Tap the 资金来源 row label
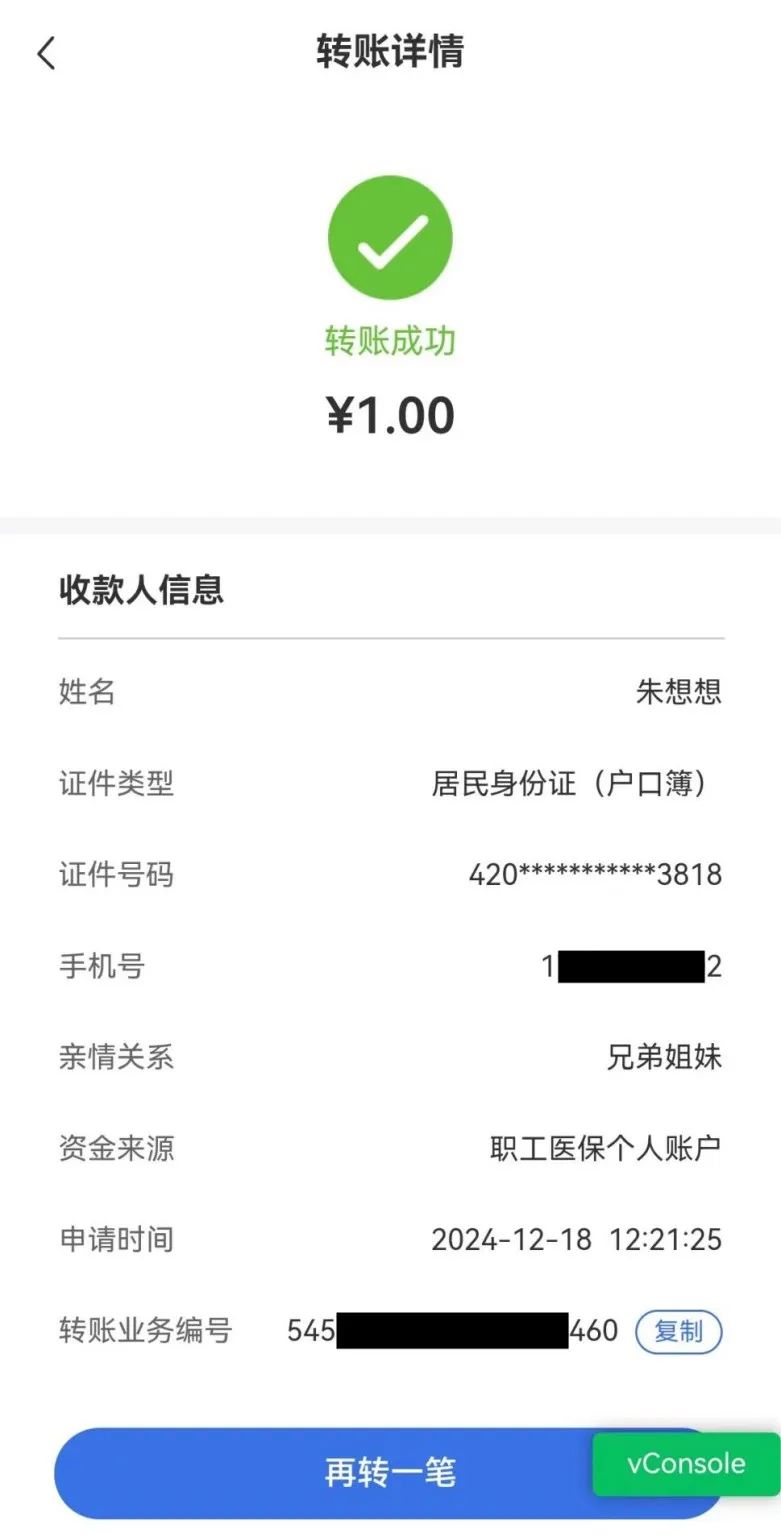This screenshot has height=1537, width=781. point(116,1148)
